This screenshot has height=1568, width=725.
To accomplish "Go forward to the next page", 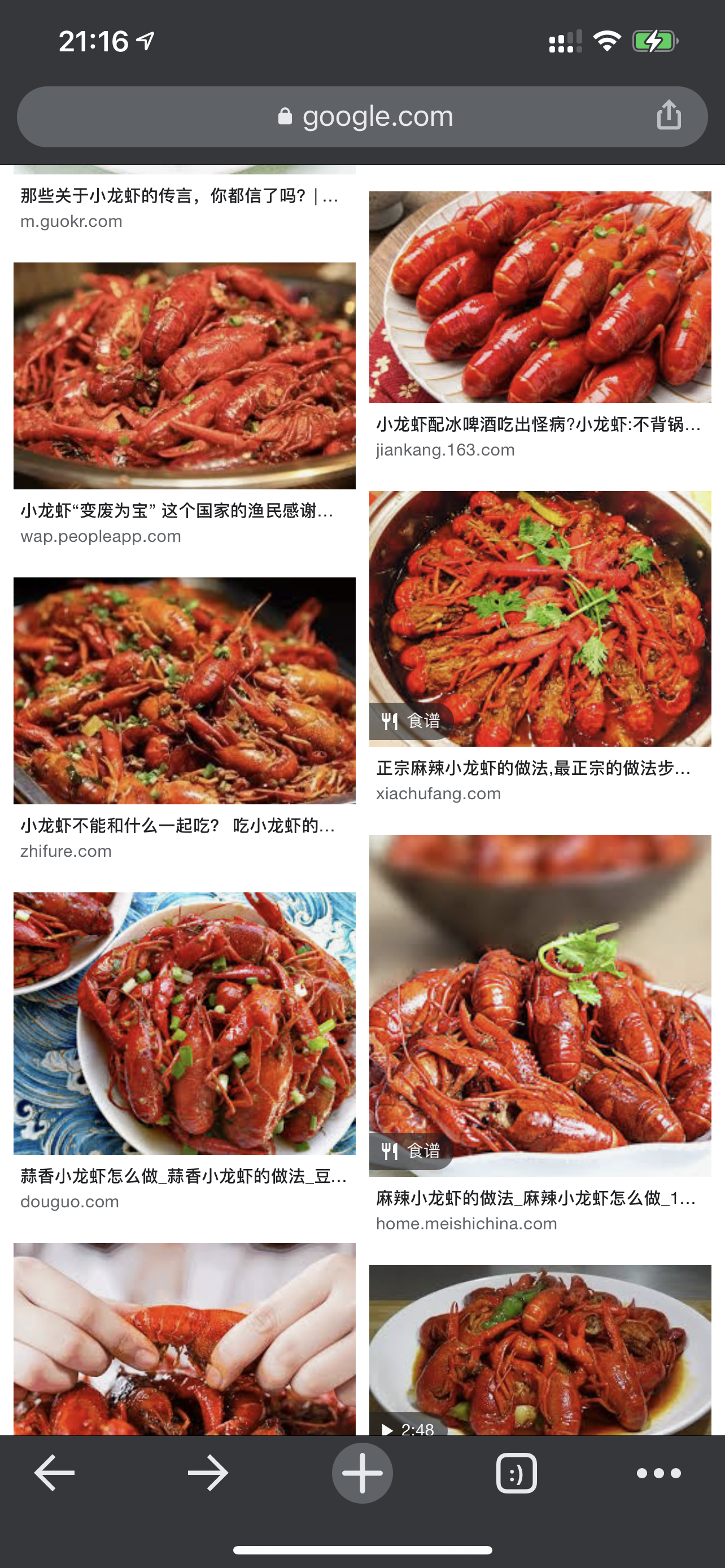I will point(208,1473).
